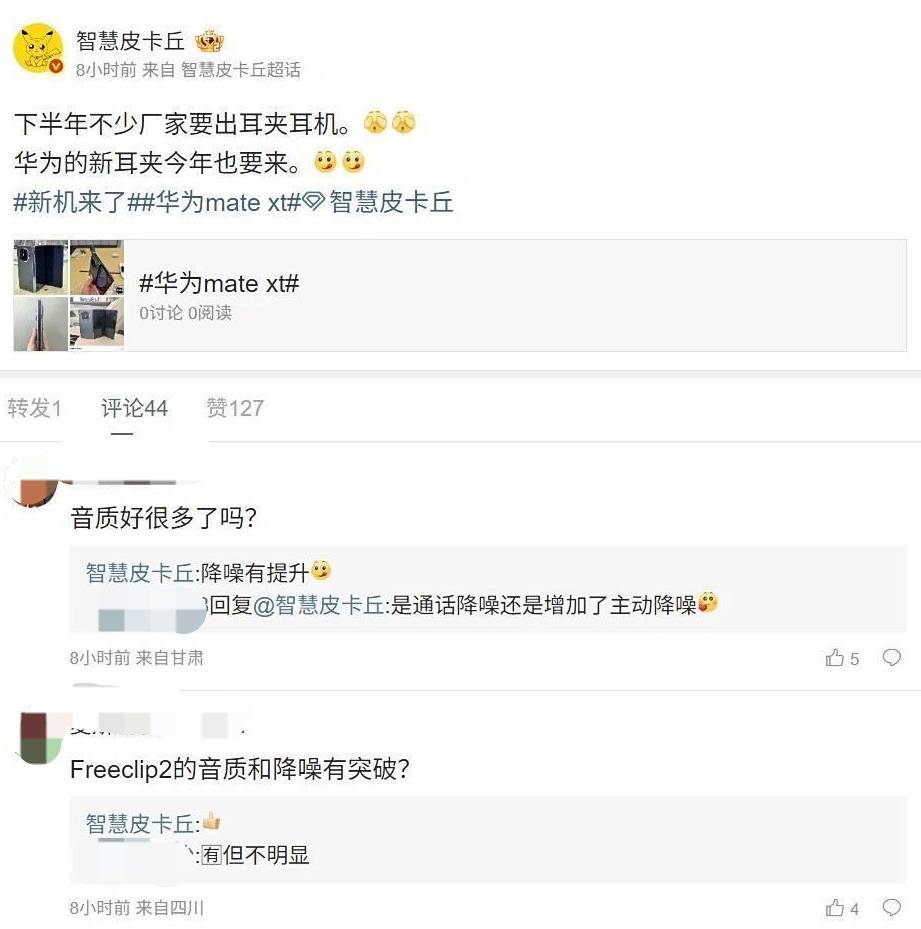This screenshot has height=929, width=921.
Task: Open the #新机来了# hashtag
Action: (69, 202)
